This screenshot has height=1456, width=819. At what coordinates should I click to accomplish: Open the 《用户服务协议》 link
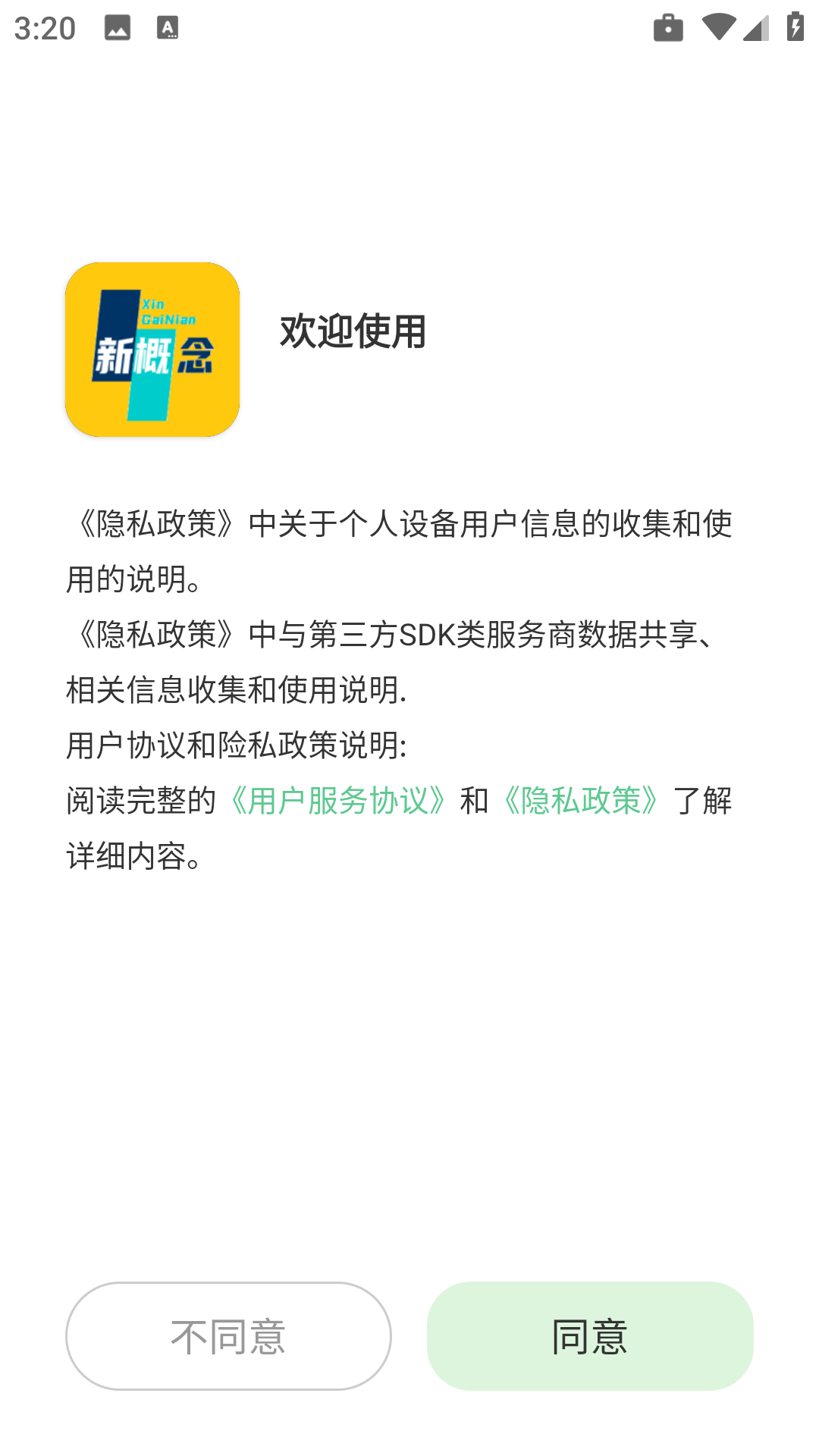[x=338, y=801]
